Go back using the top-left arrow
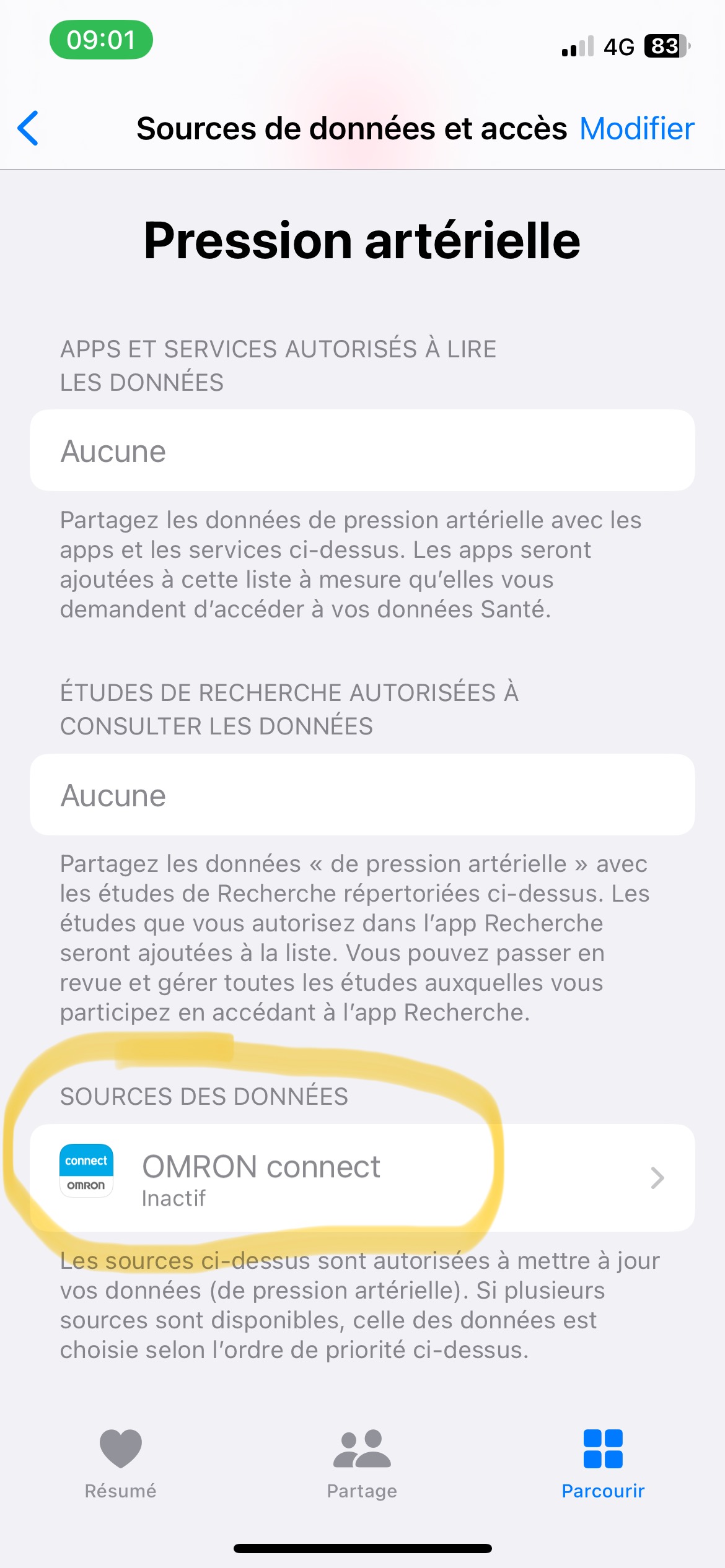This screenshot has height=1568, width=725. point(29,129)
